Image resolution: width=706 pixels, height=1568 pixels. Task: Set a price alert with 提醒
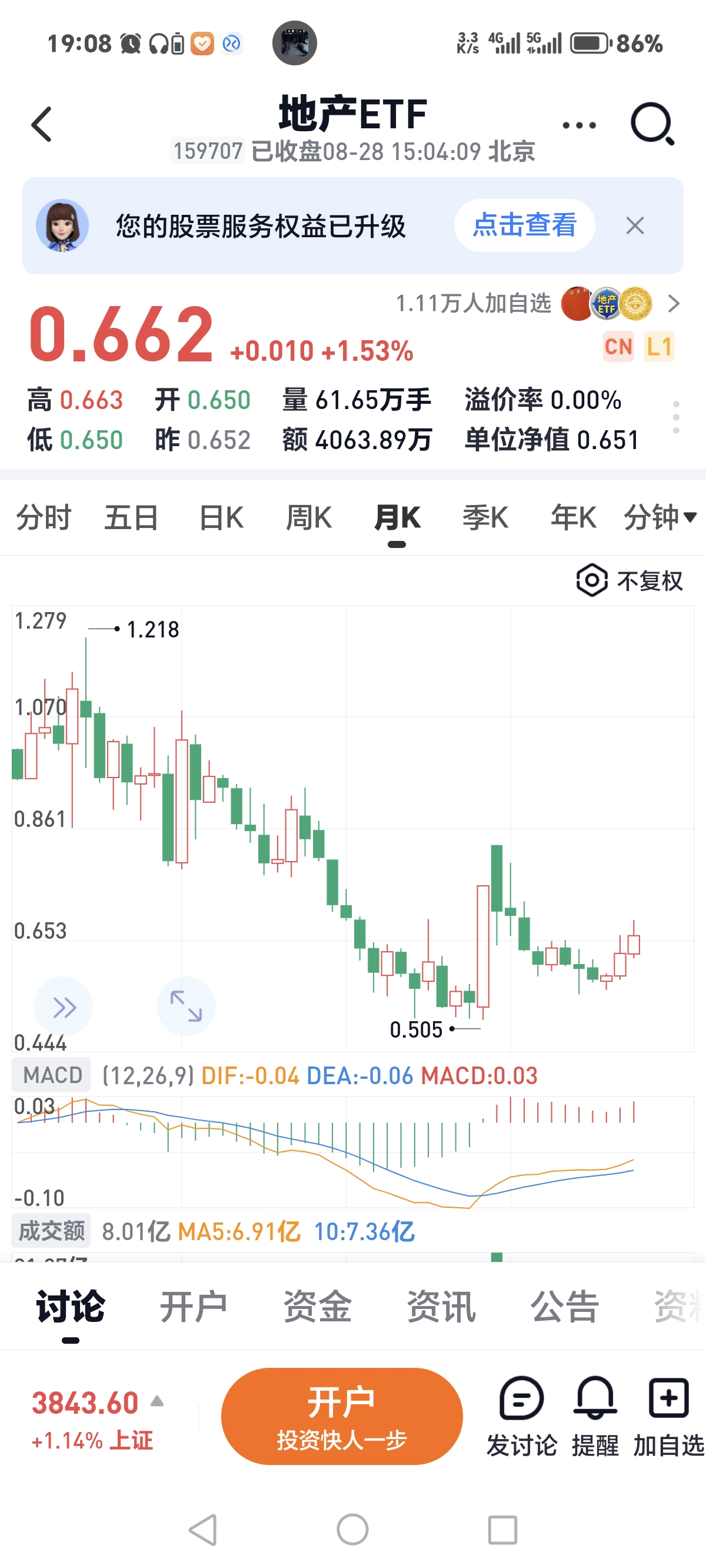(x=595, y=1416)
